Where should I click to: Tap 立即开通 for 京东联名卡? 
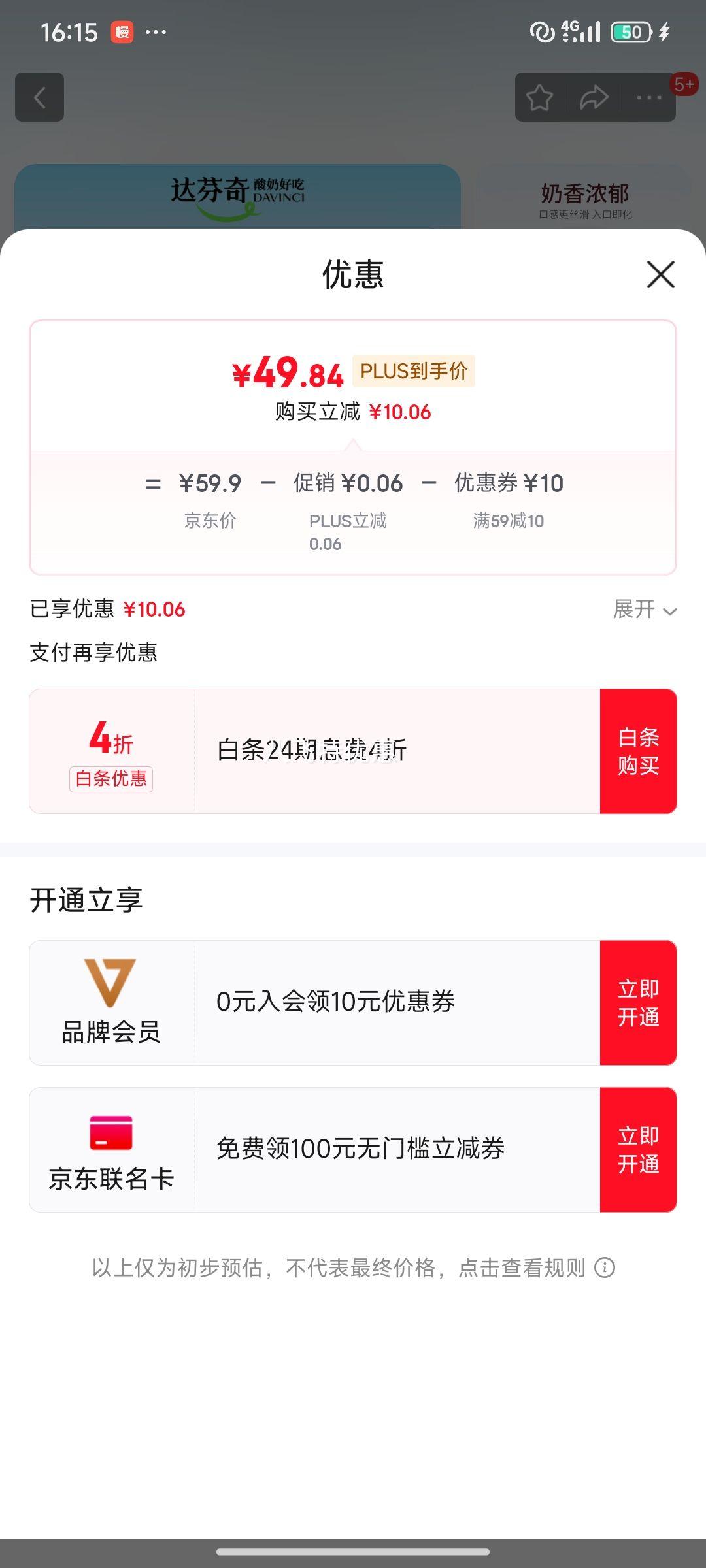click(638, 1150)
